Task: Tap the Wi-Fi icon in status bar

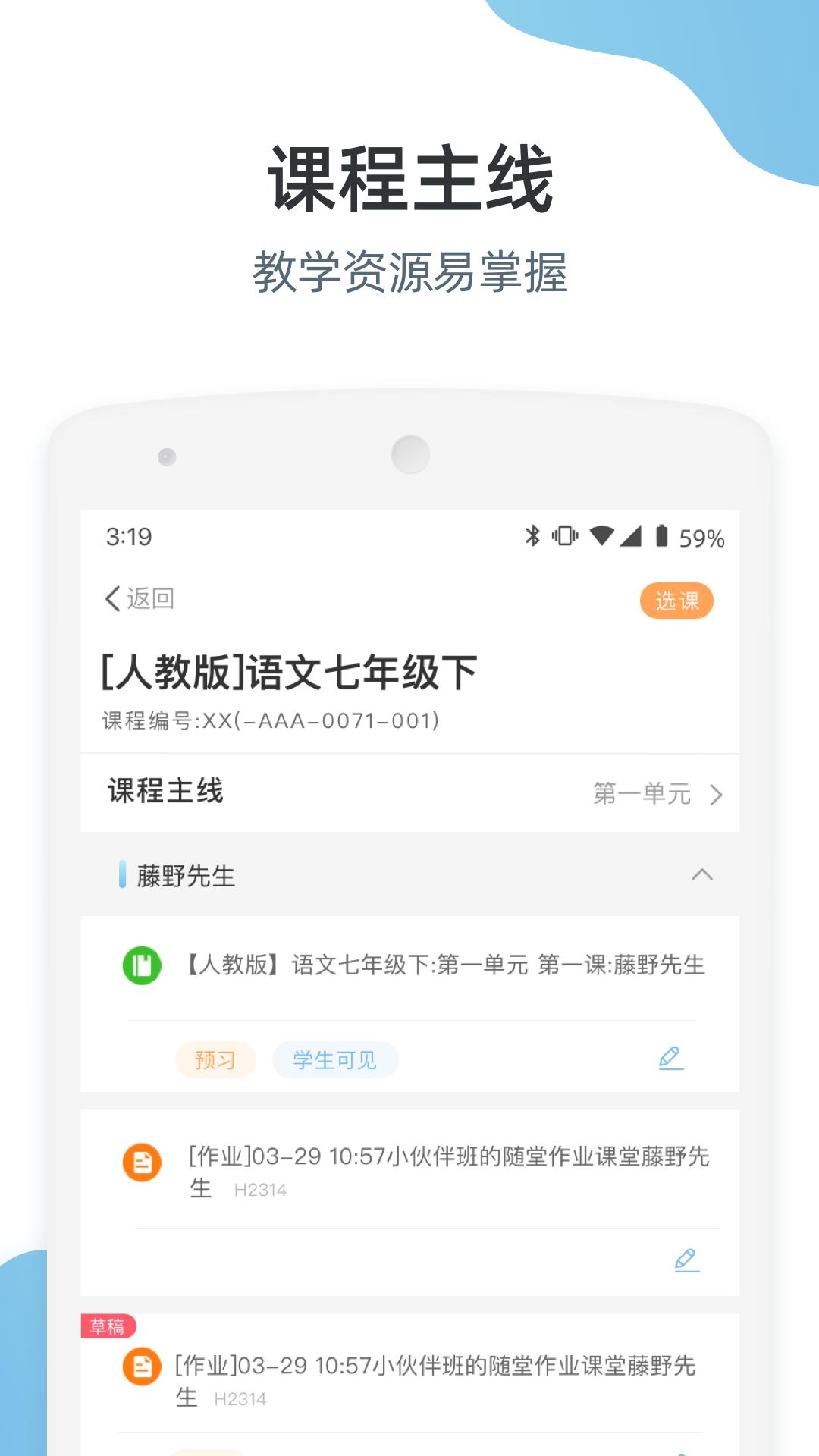Action: [x=601, y=535]
